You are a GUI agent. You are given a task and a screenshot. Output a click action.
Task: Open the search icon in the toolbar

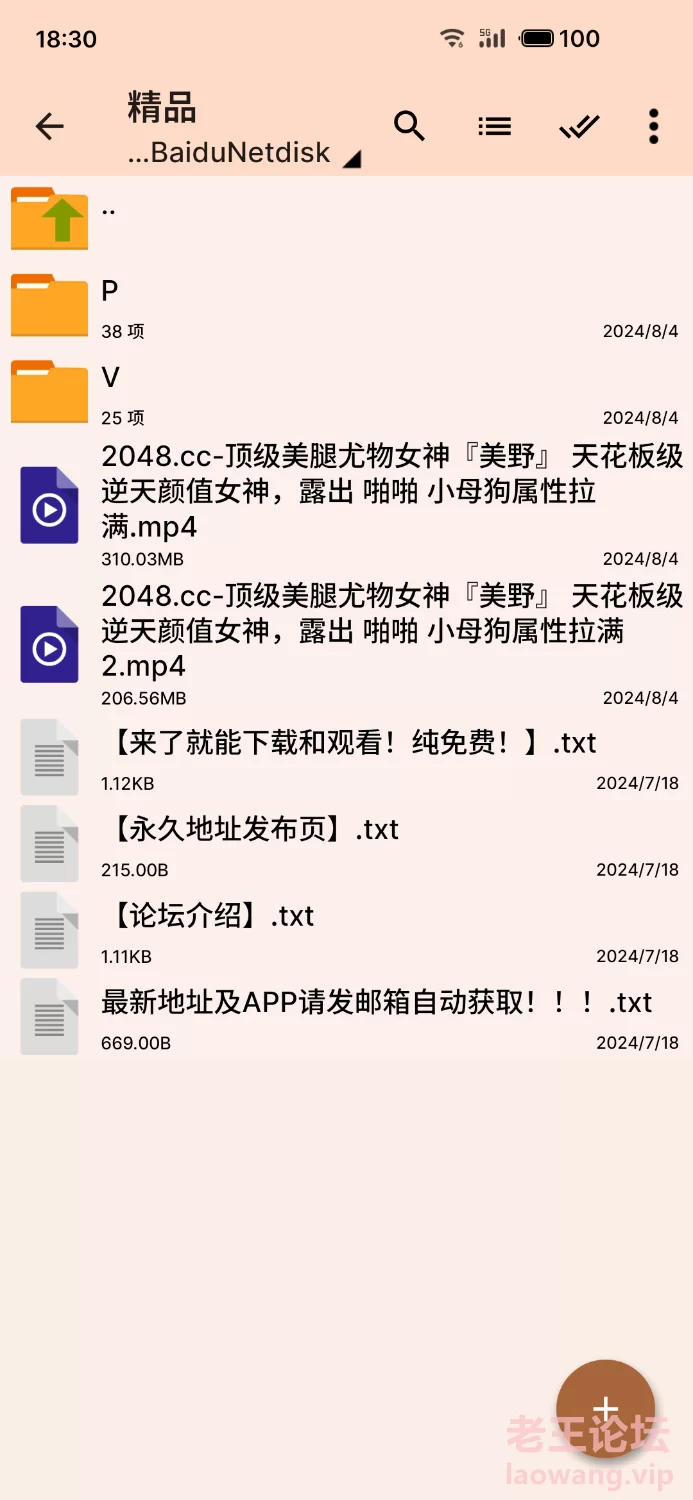[410, 126]
